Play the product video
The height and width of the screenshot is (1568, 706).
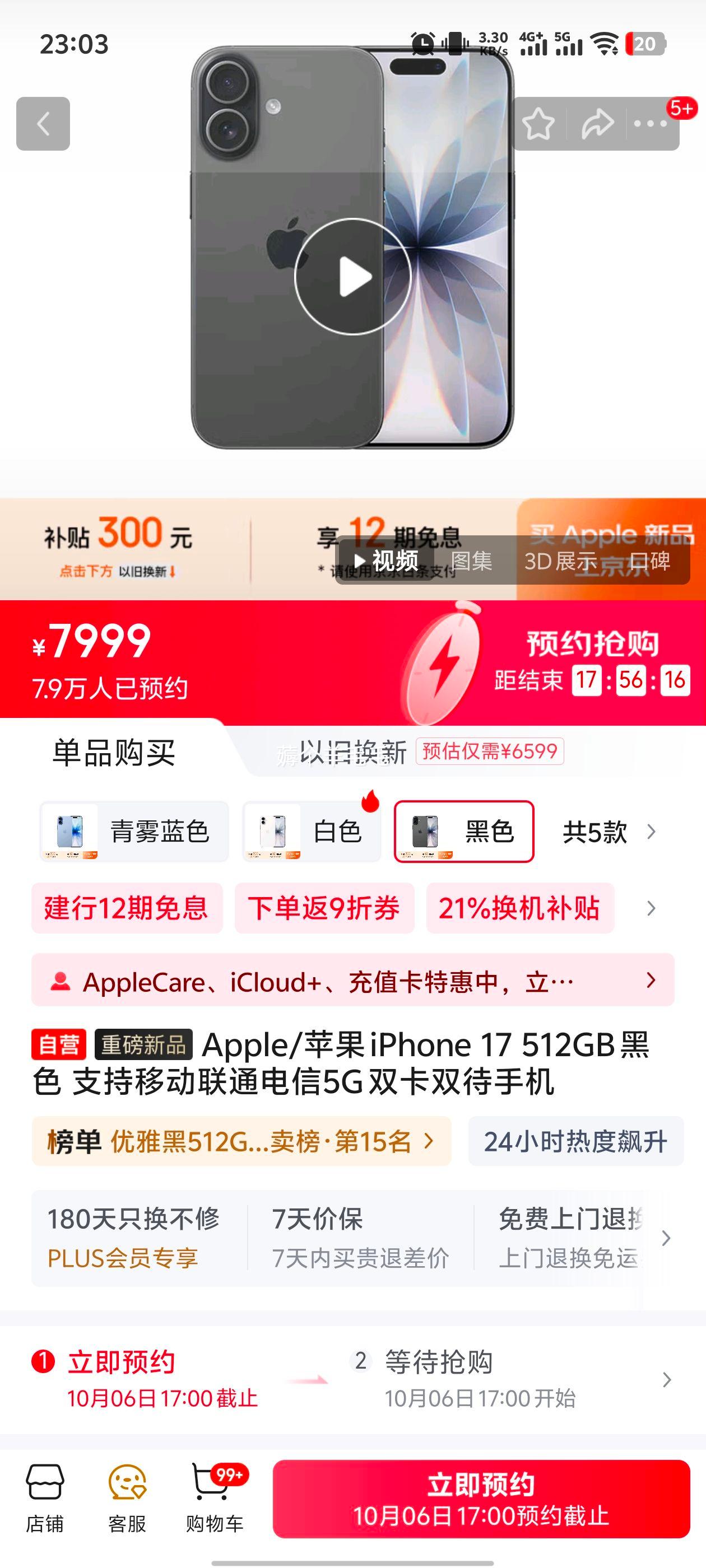coord(352,276)
